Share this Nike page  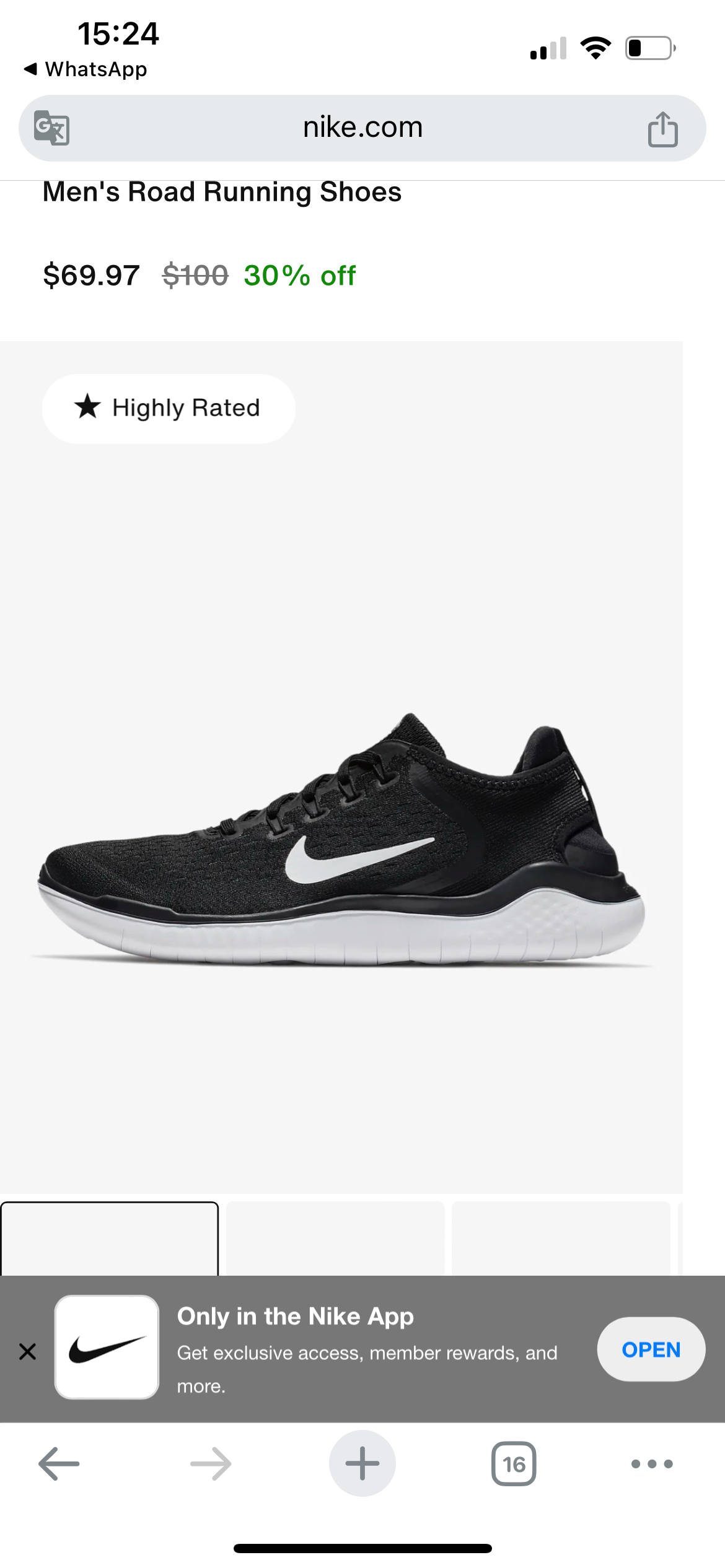click(662, 129)
